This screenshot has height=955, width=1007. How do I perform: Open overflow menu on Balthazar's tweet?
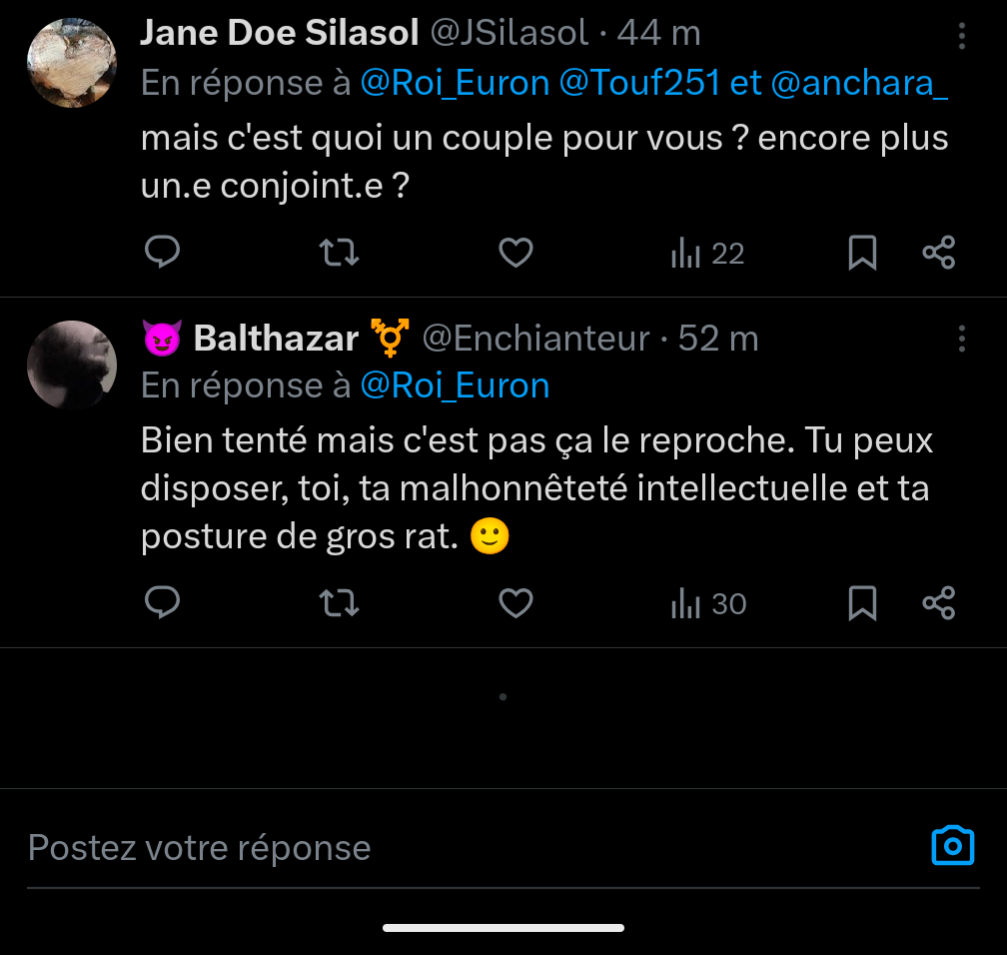[x=961, y=340]
